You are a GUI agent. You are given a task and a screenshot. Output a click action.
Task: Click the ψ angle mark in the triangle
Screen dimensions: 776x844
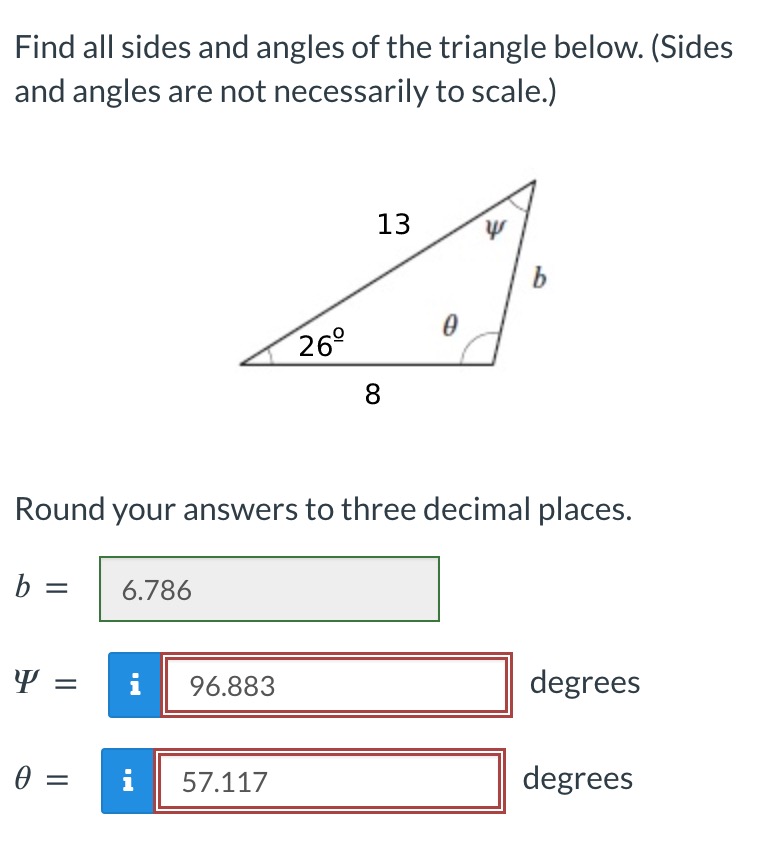[494, 228]
